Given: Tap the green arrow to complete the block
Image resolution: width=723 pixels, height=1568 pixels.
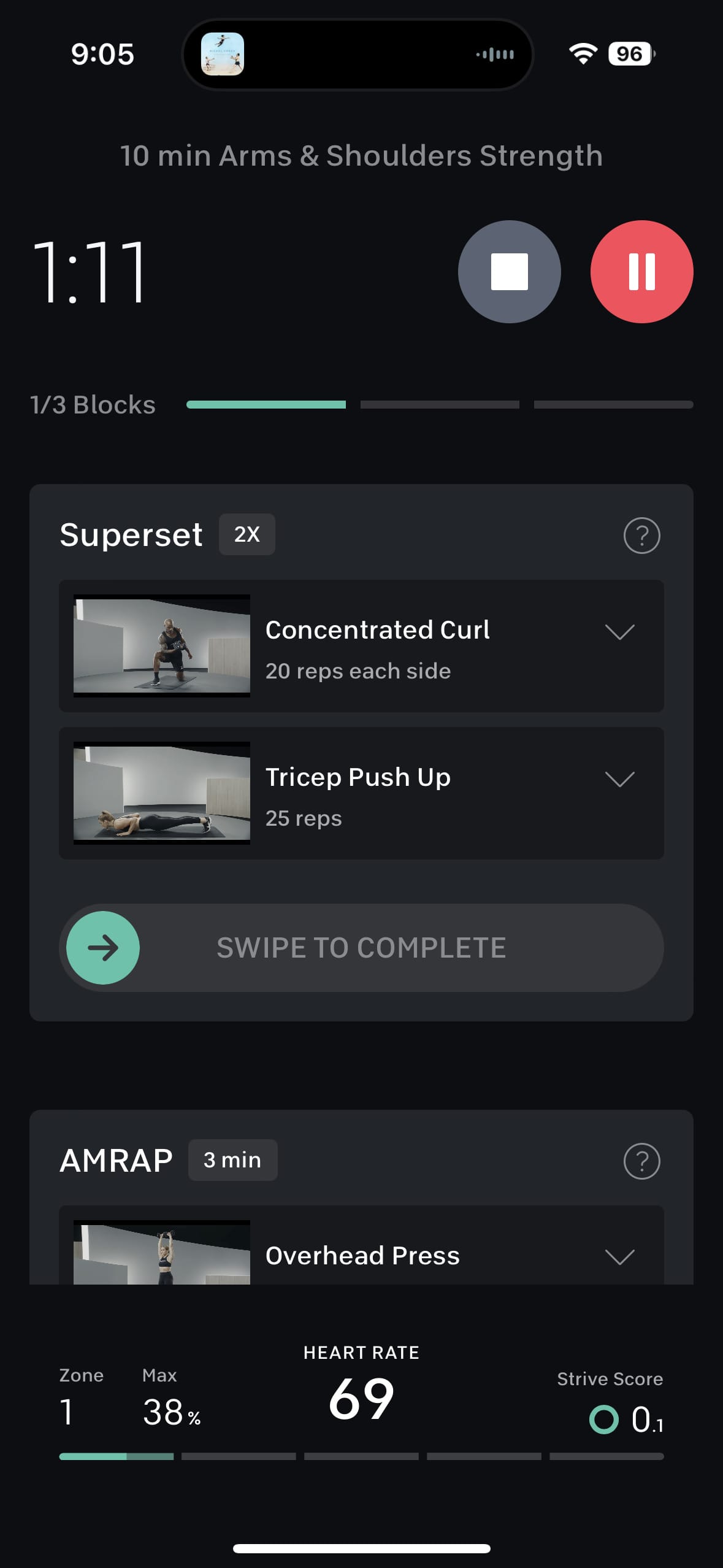Looking at the screenshot, I should 103,948.
